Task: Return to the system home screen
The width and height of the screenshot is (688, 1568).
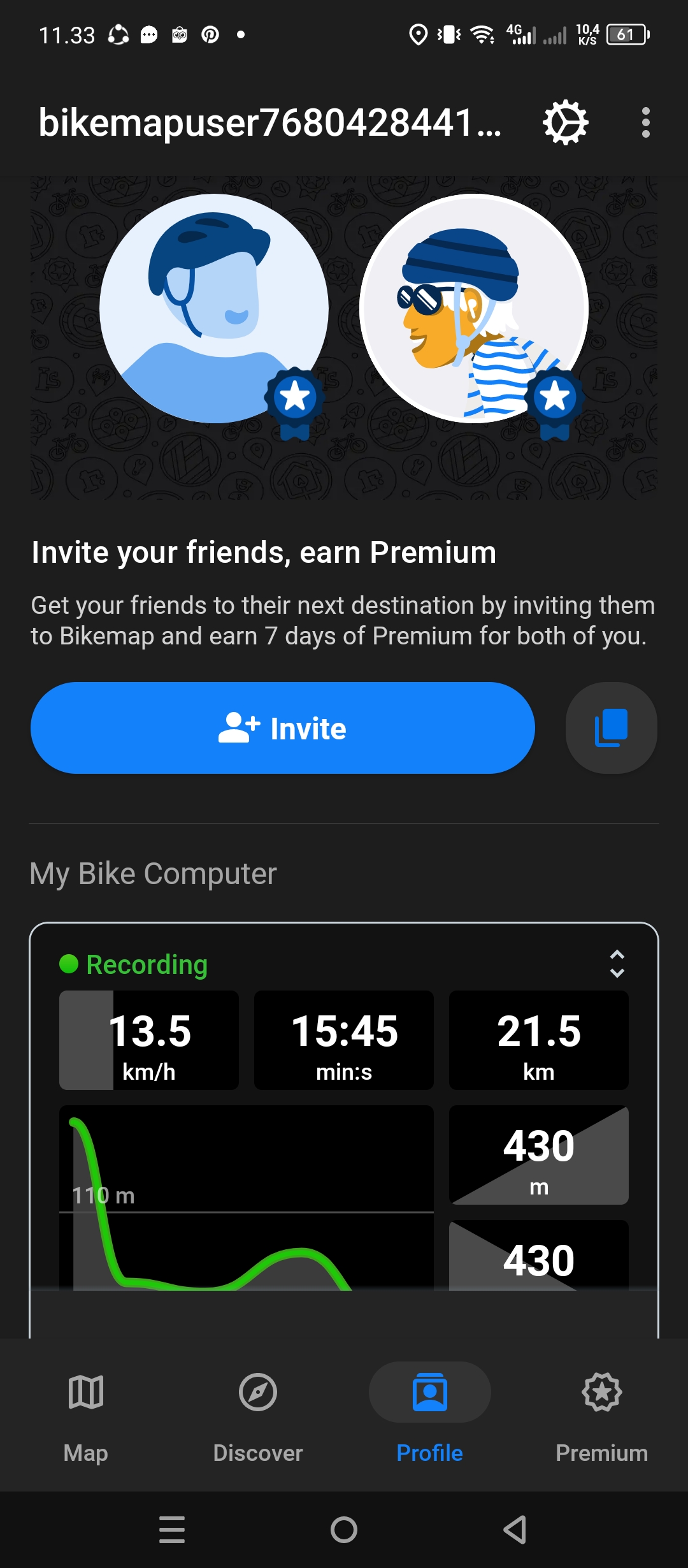Action: pyautogui.click(x=344, y=1529)
